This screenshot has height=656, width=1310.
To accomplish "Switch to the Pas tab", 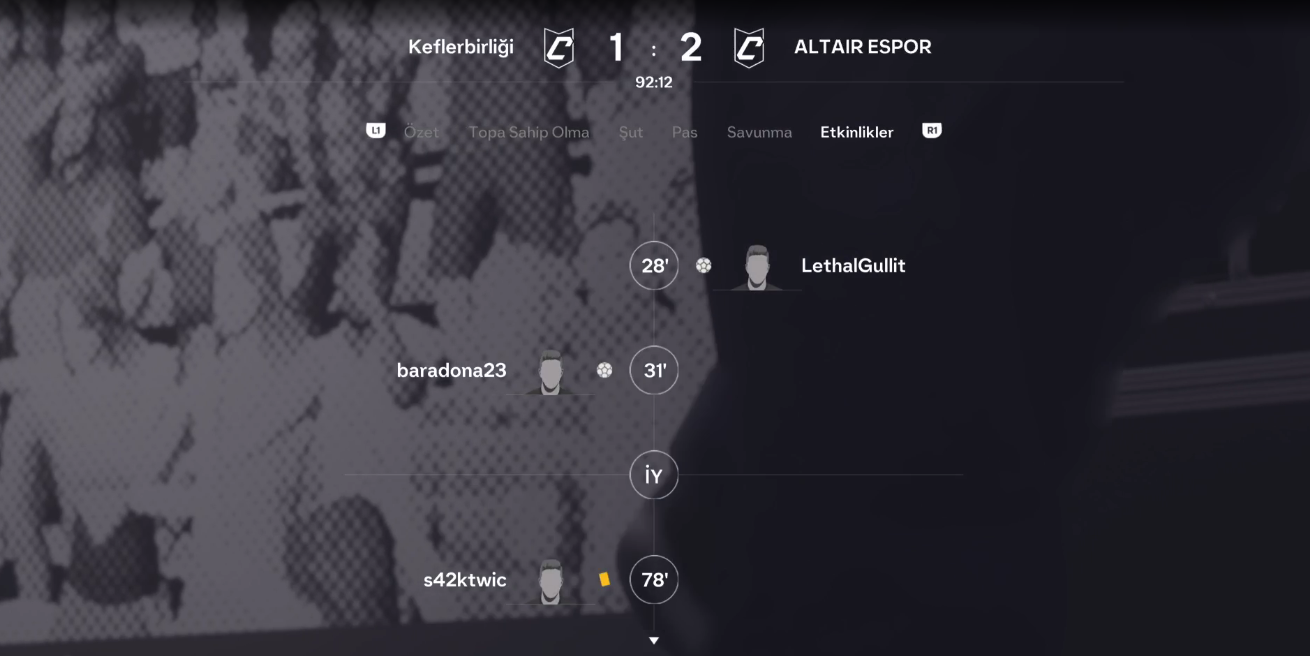I will coord(685,132).
